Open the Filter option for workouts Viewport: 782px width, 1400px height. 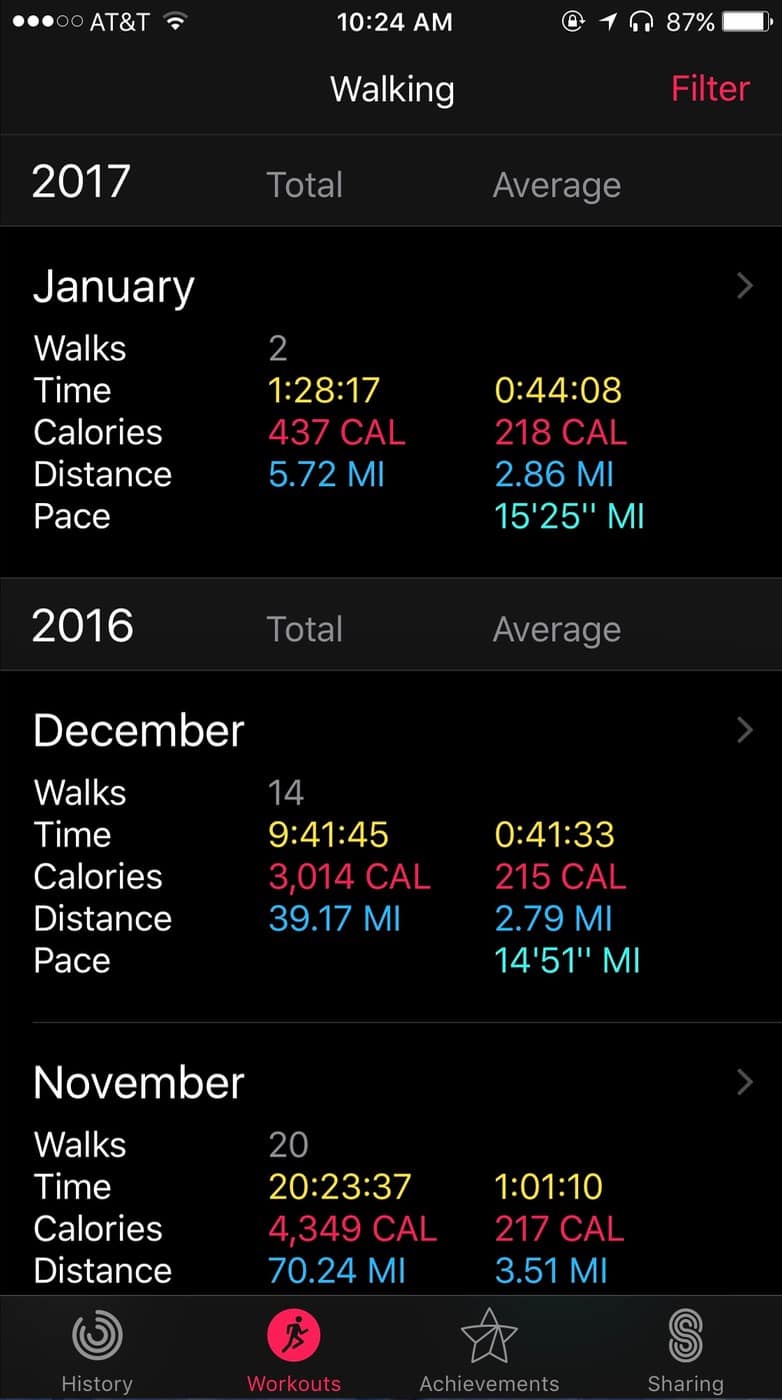coord(709,89)
